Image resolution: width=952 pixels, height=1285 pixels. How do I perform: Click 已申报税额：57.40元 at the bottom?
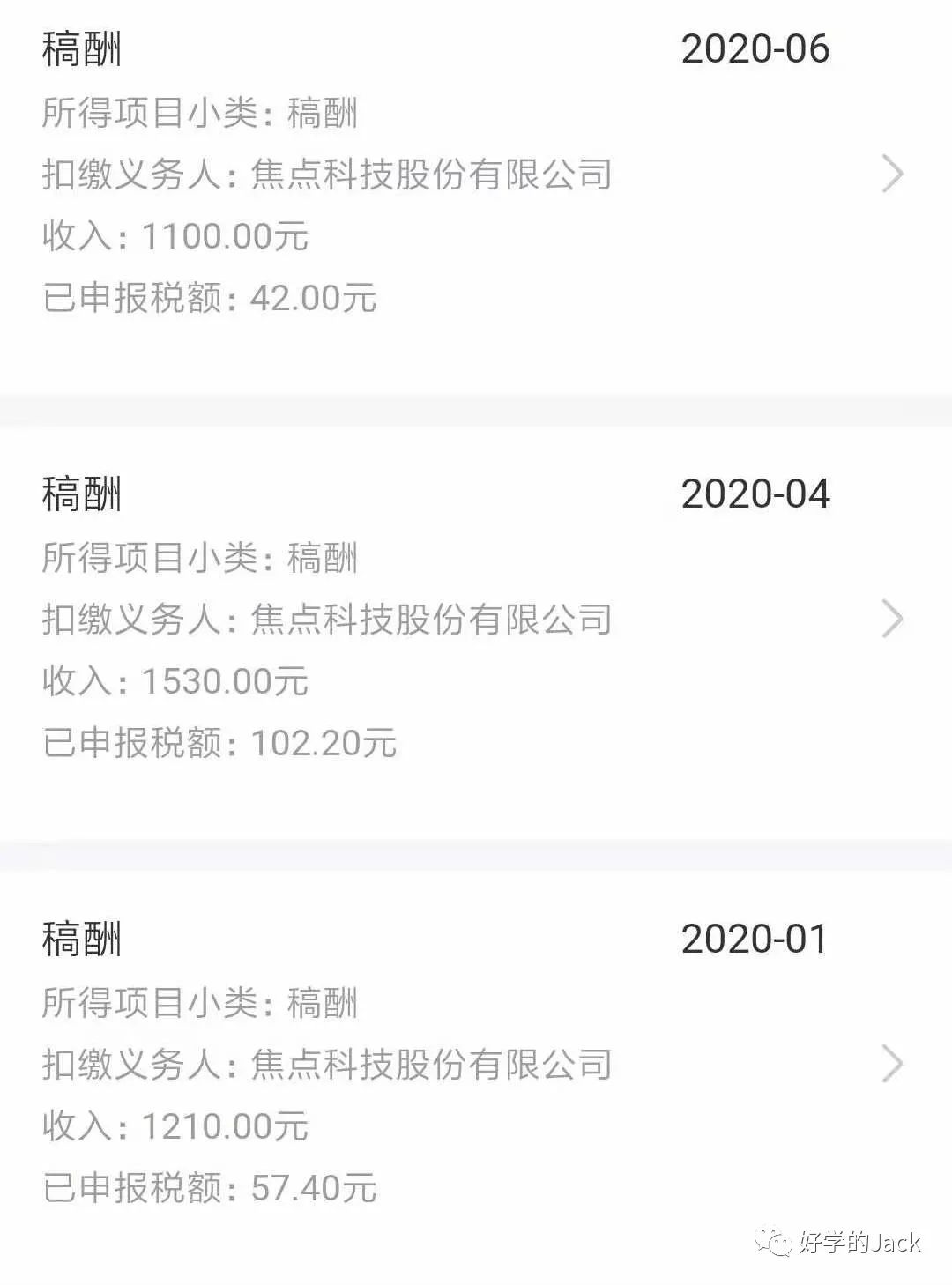tap(212, 1185)
